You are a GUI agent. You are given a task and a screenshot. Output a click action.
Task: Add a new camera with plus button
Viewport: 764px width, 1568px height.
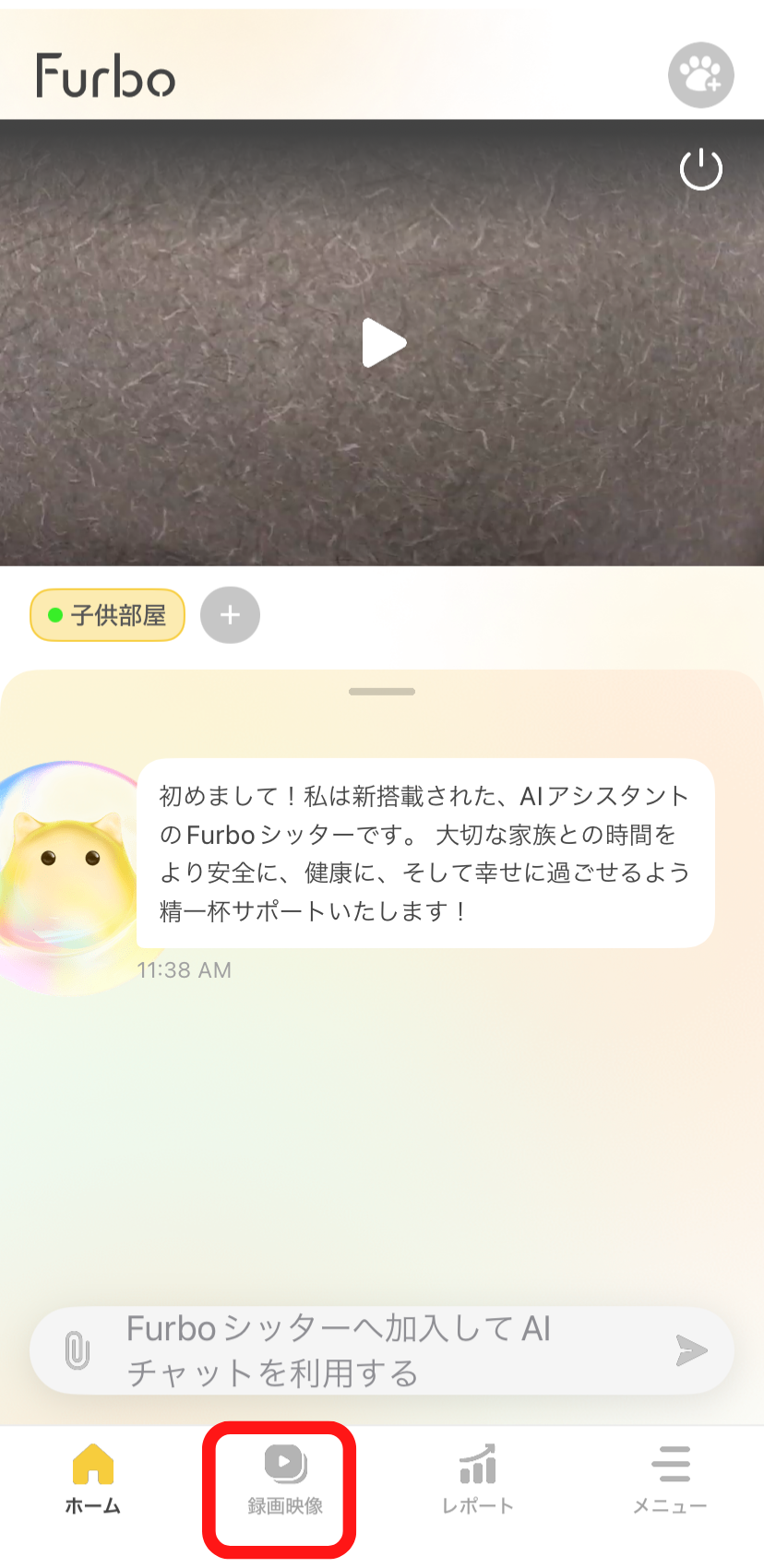tap(230, 615)
